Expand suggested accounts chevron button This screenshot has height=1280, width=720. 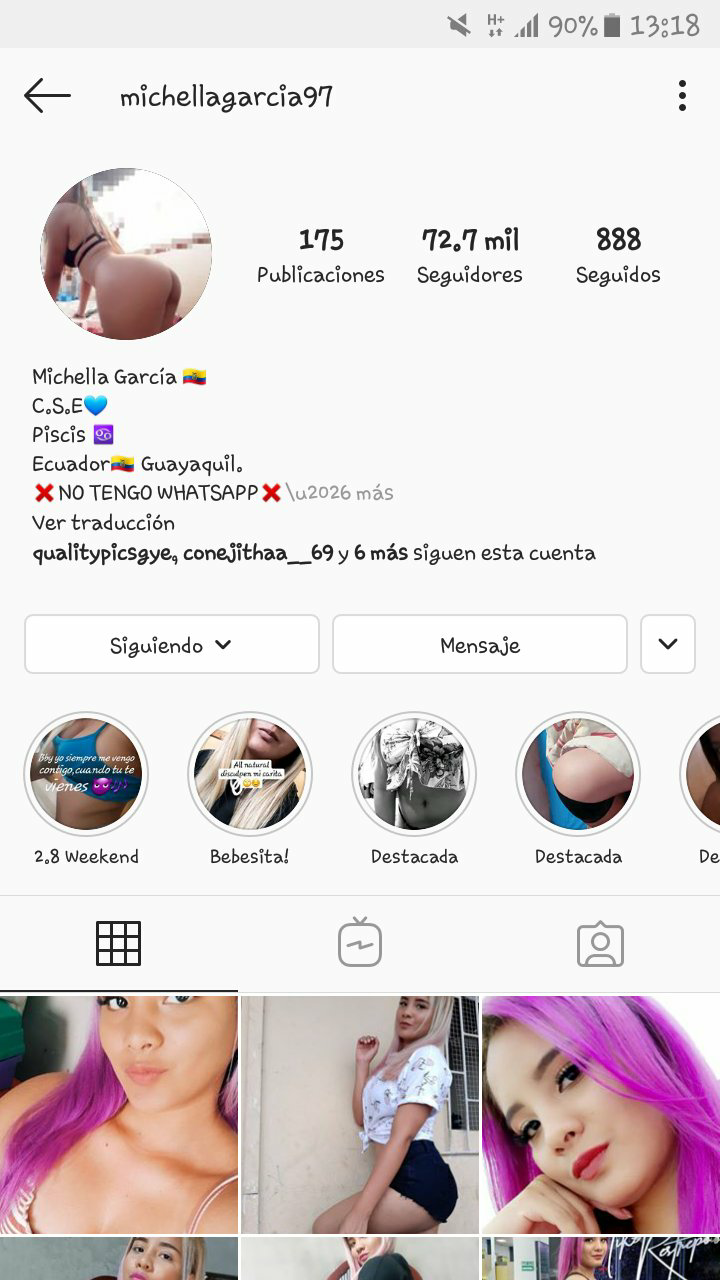click(668, 644)
